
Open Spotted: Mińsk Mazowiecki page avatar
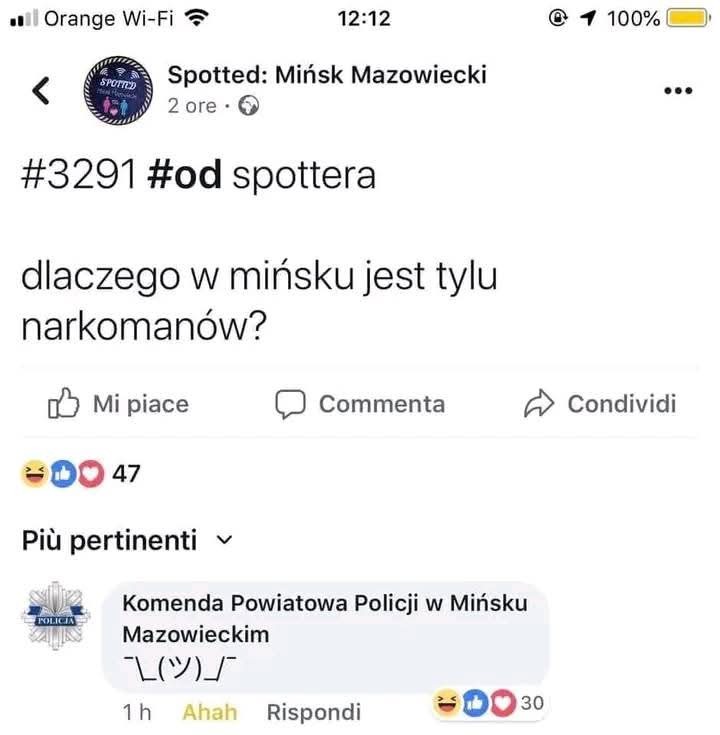tap(121, 90)
